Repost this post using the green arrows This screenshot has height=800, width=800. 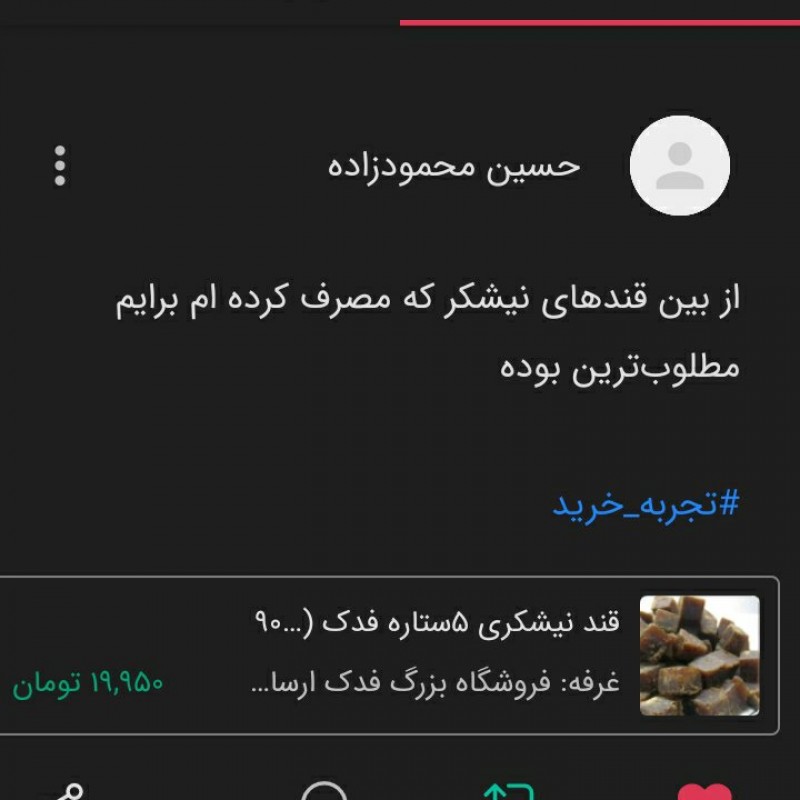click(508, 792)
